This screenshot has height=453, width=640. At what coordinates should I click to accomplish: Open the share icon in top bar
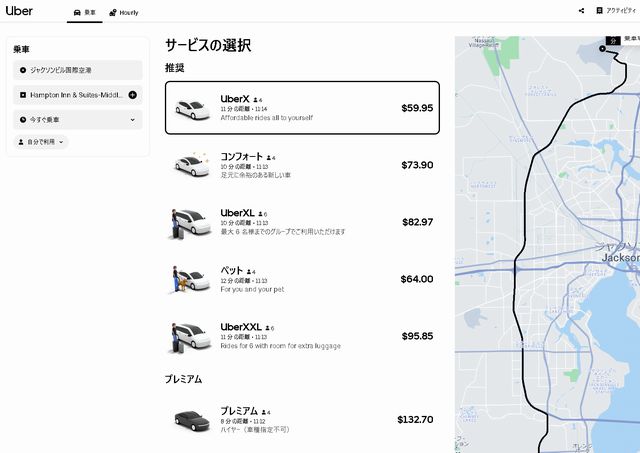coord(581,11)
